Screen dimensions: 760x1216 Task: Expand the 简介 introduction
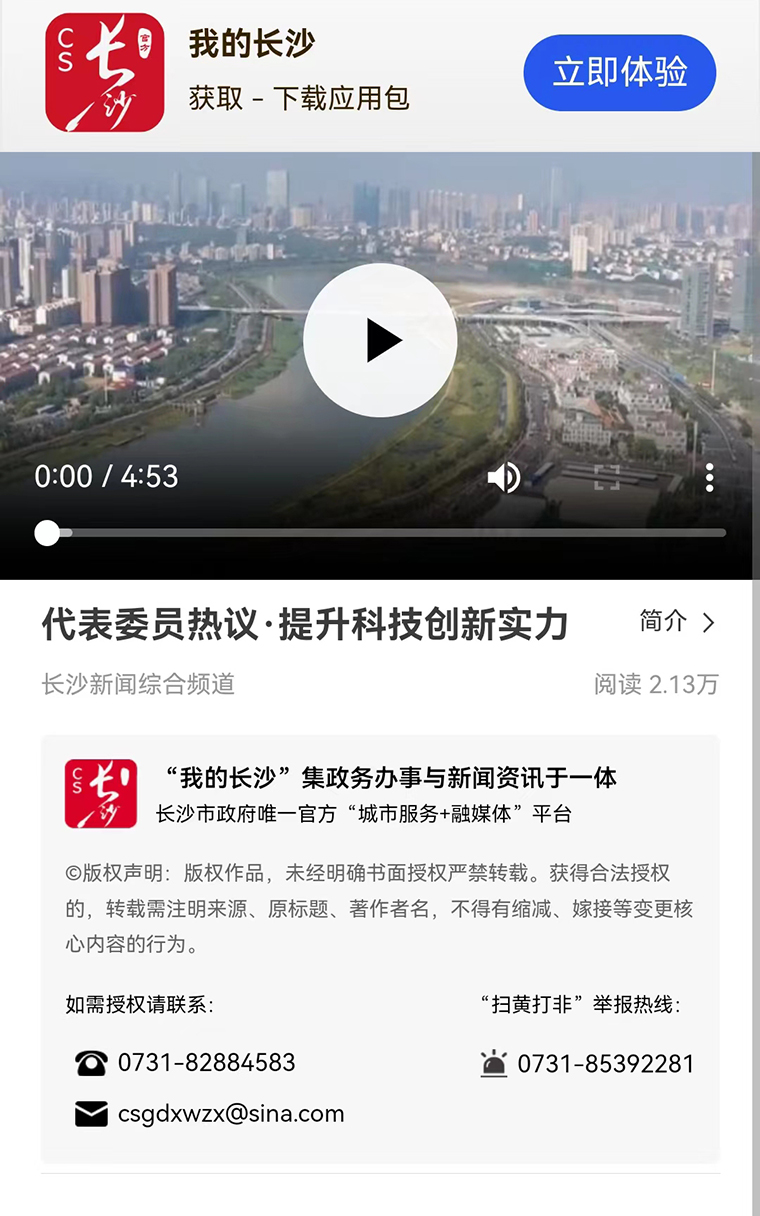coord(678,622)
